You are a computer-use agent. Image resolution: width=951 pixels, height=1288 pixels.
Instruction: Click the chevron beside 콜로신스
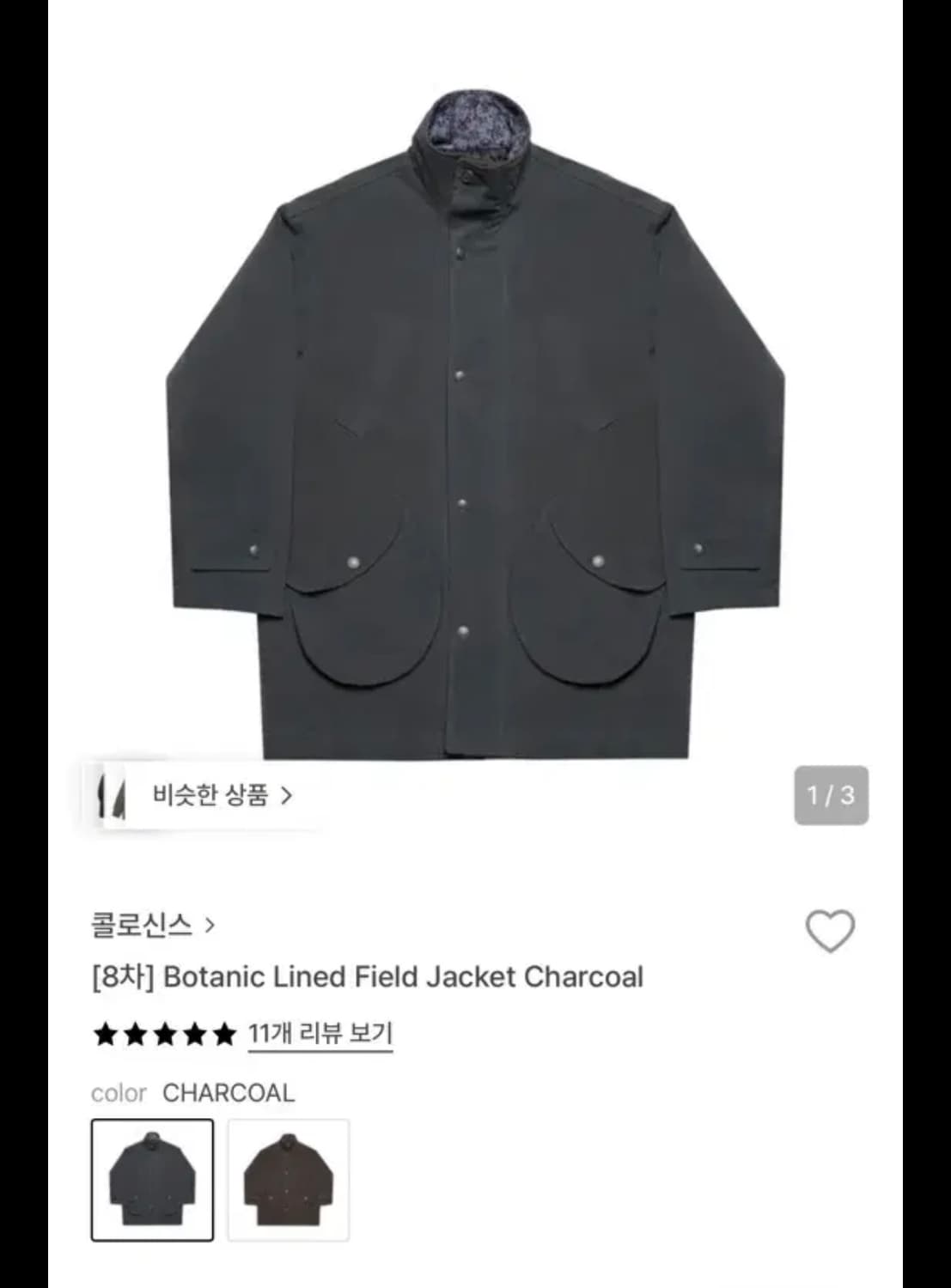point(206,926)
